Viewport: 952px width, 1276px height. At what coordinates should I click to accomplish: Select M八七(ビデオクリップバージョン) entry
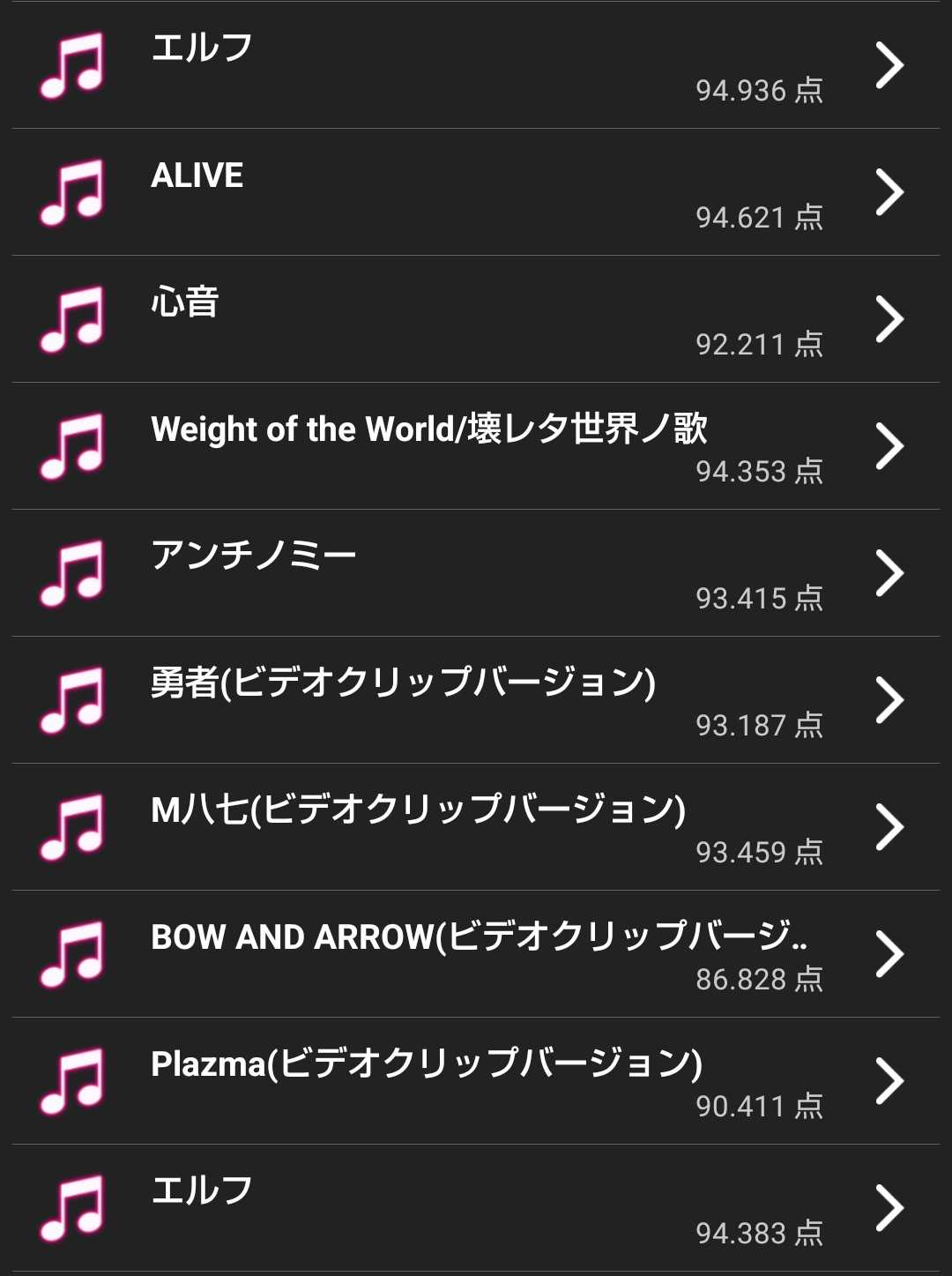476,827
